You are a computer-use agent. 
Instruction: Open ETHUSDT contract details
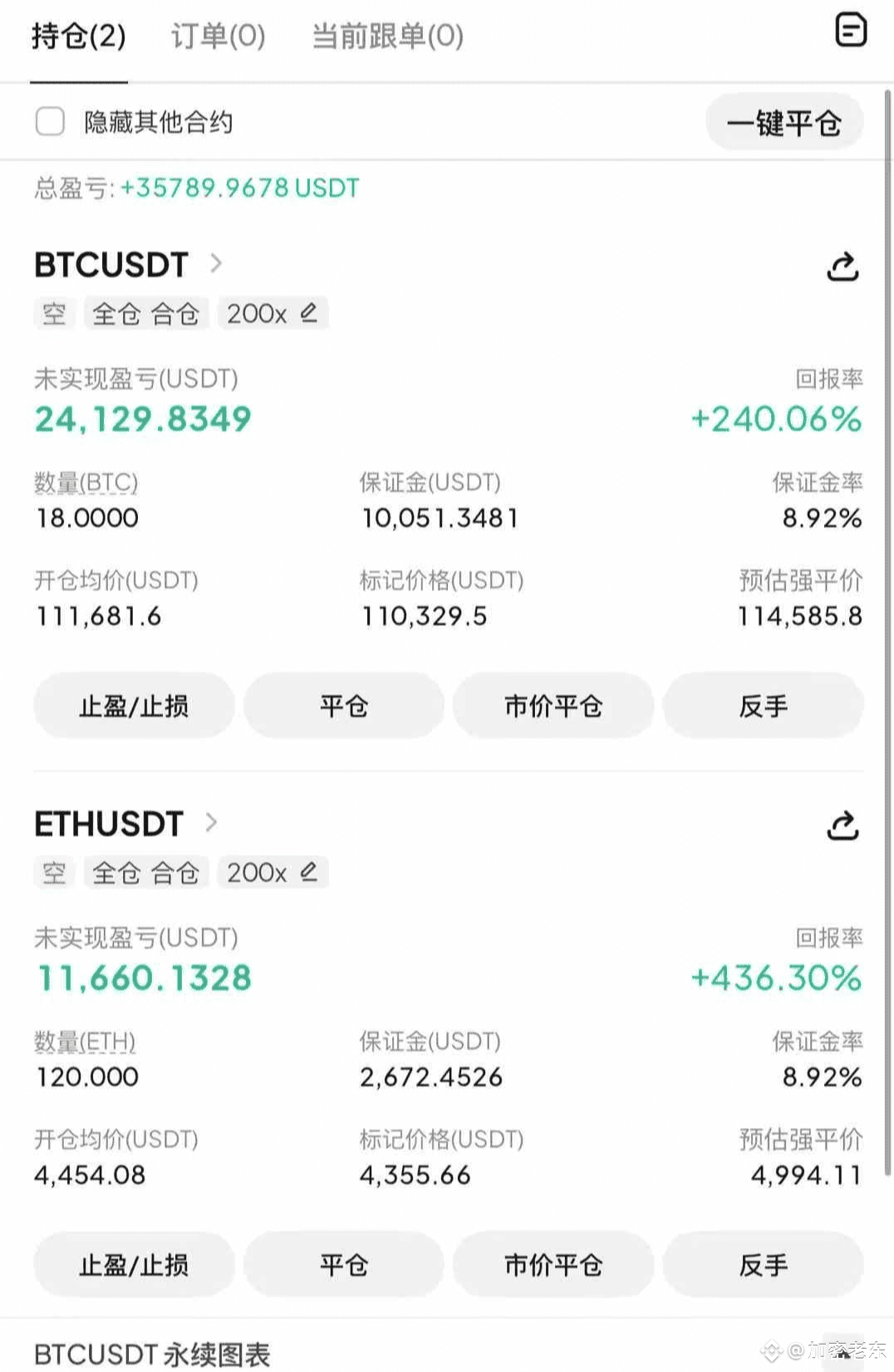tap(126, 824)
